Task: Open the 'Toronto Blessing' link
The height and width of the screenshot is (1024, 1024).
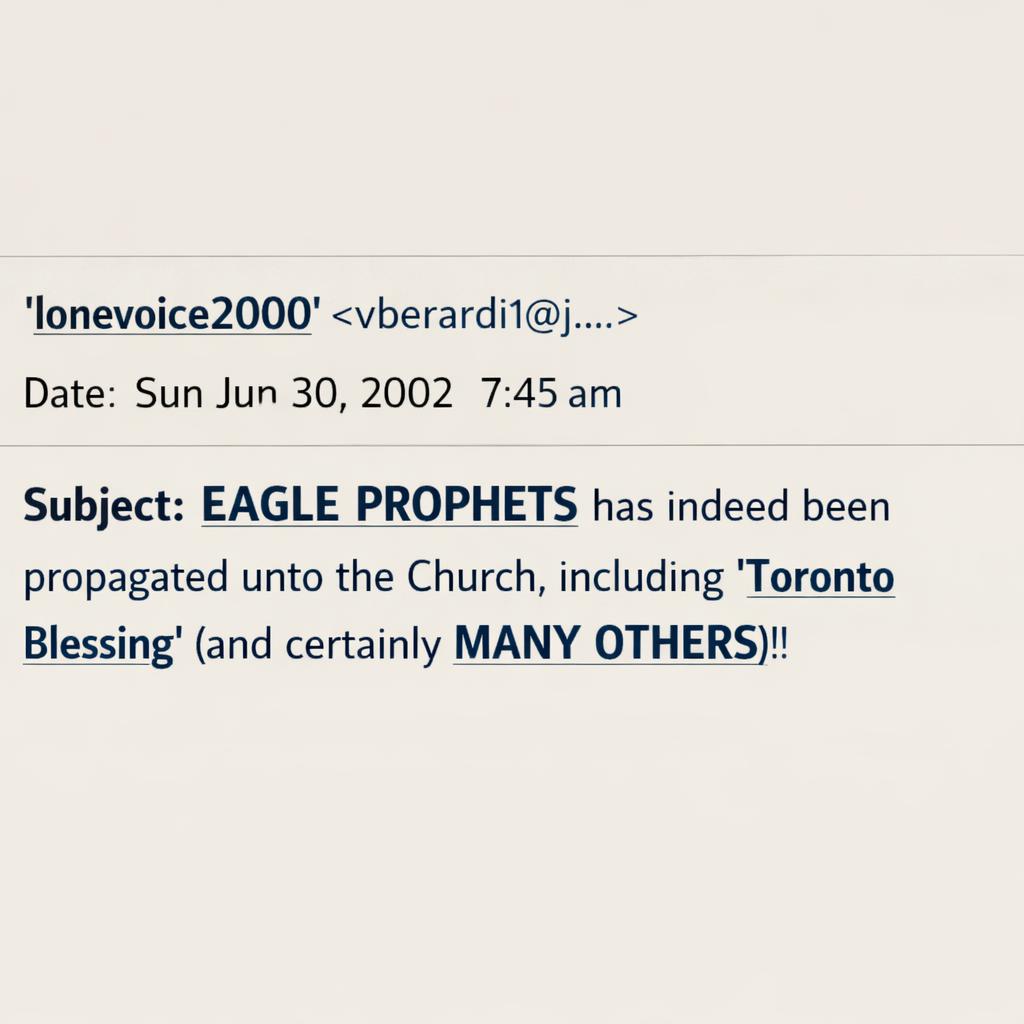Action: pos(822,577)
